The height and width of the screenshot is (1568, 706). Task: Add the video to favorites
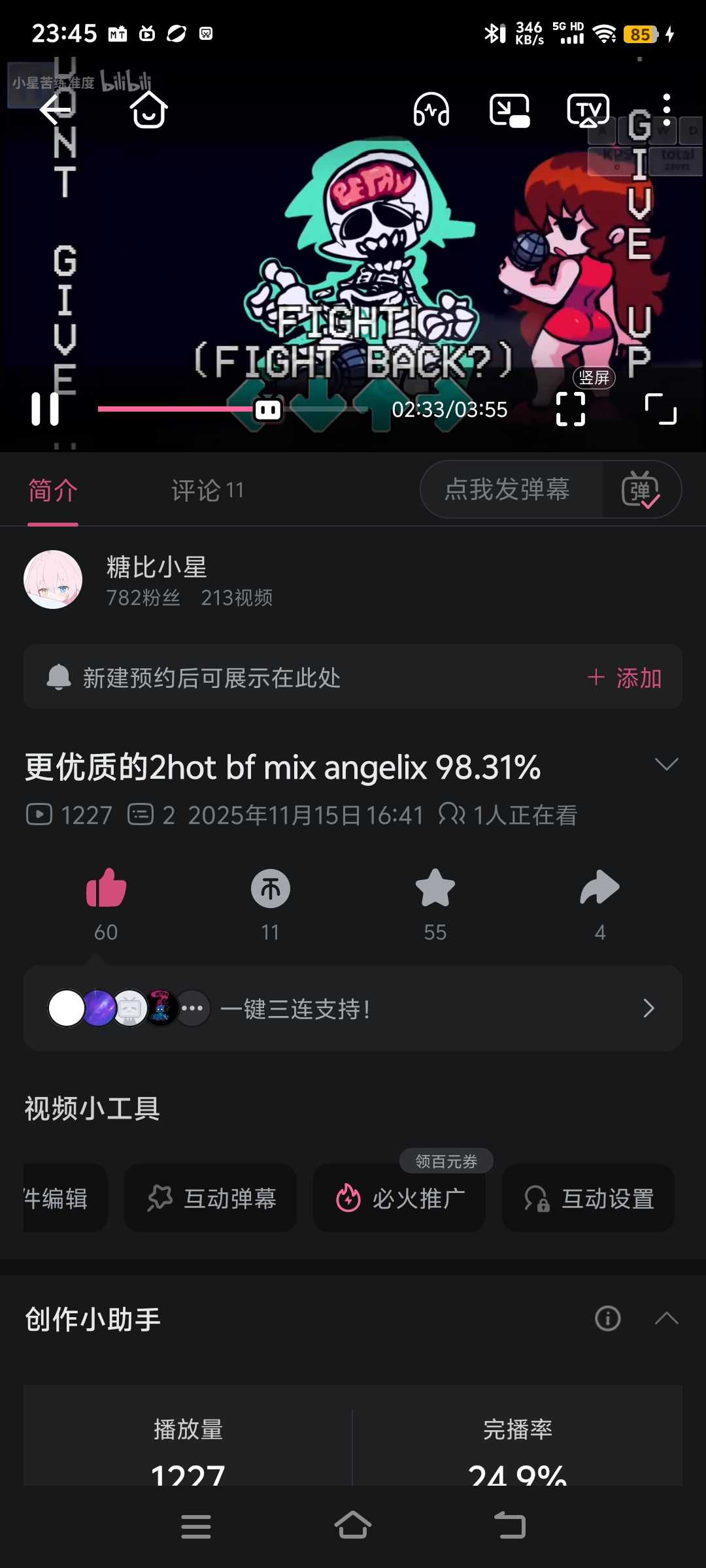click(x=435, y=889)
